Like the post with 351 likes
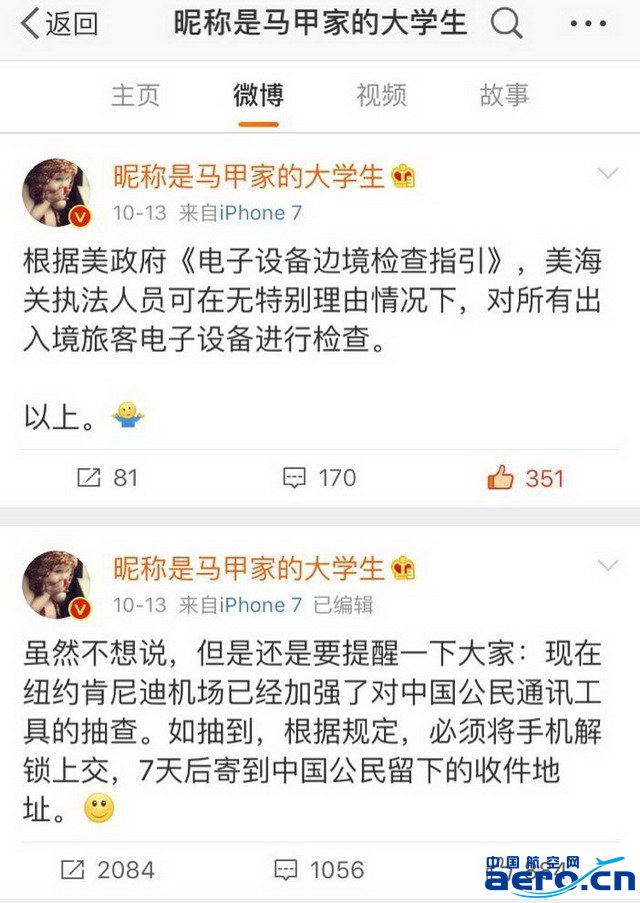The image size is (640, 903). tap(527, 478)
